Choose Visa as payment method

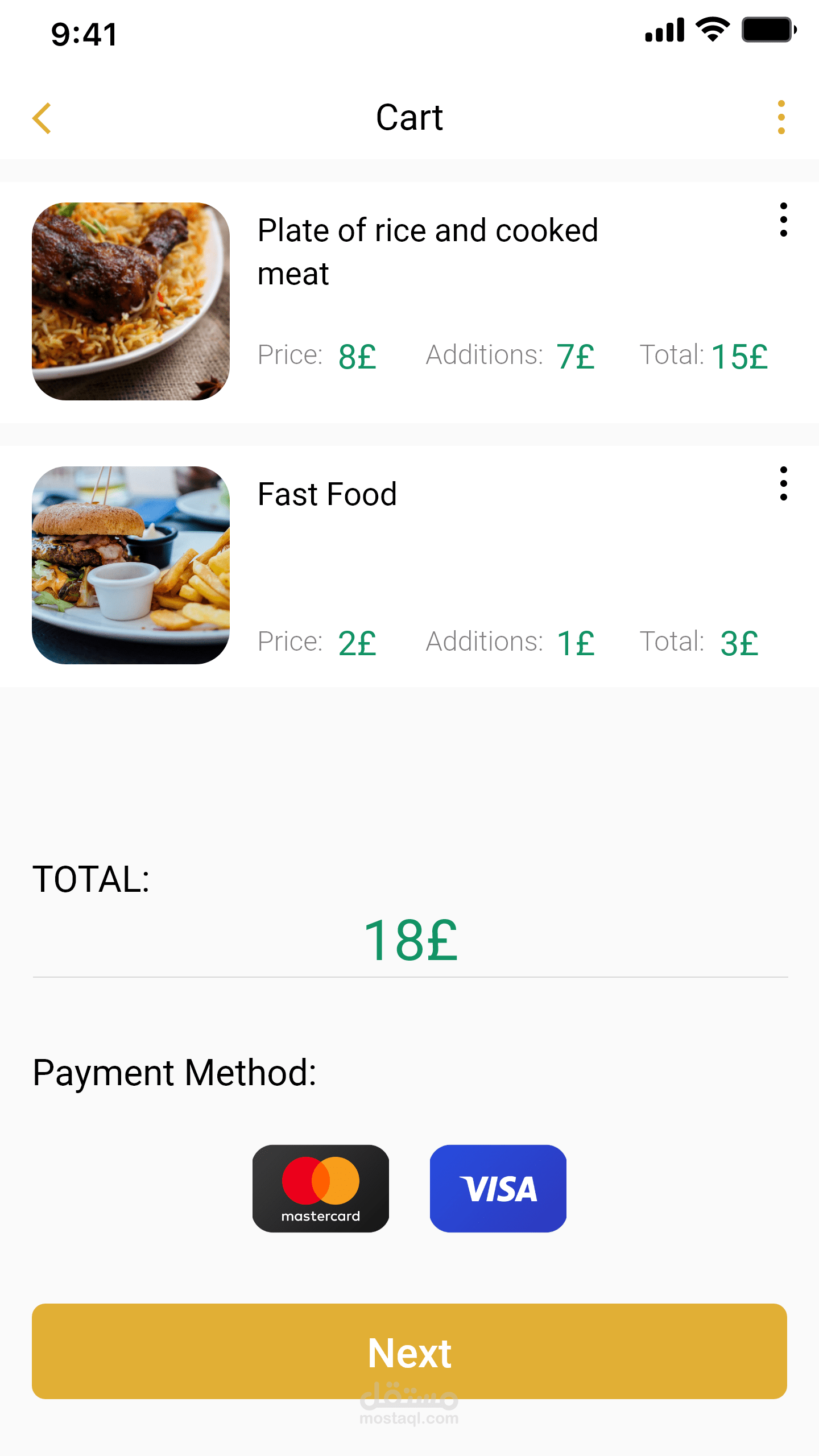[498, 1189]
